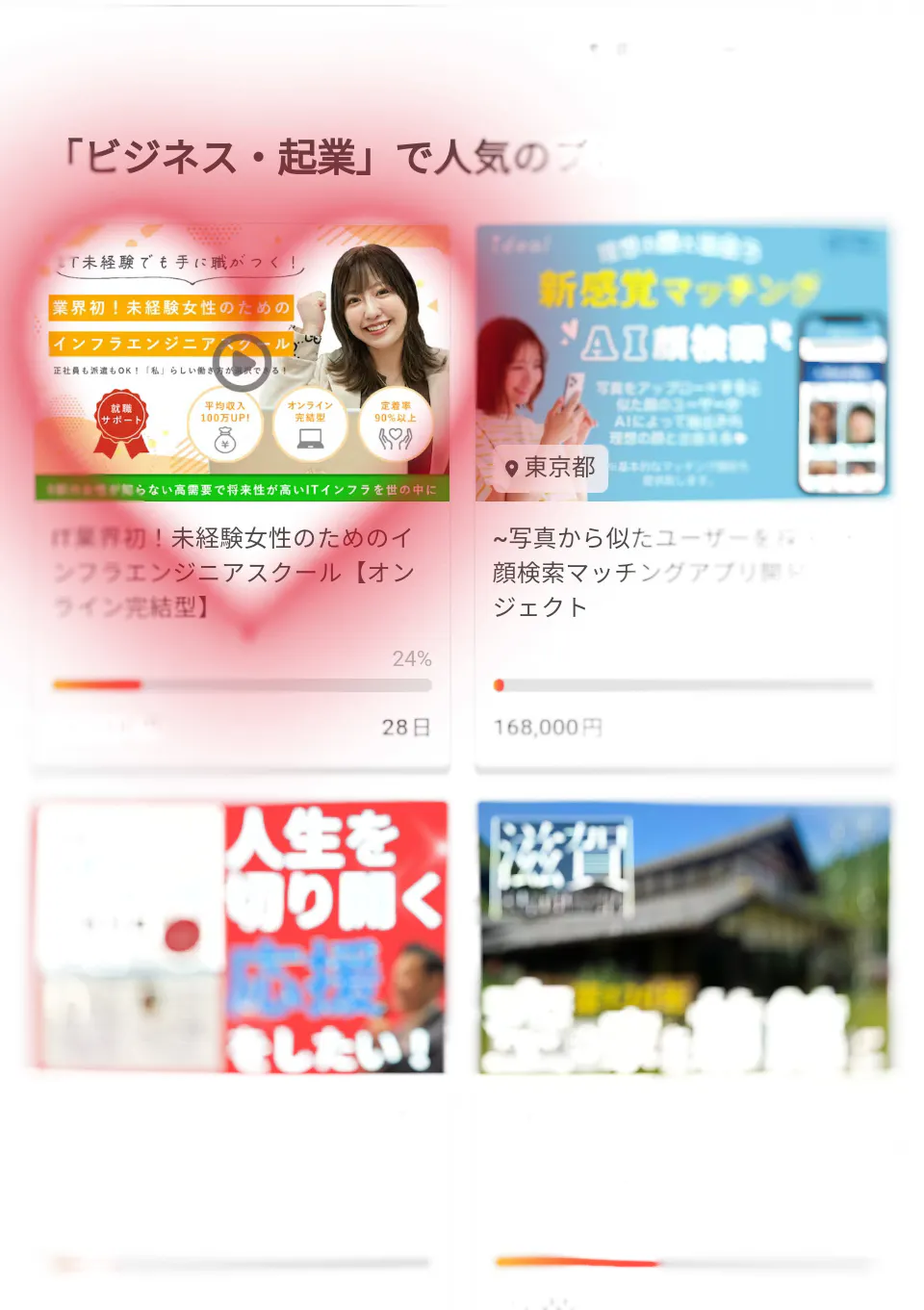Image resolution: width=924 pixels, height=1310 pixels.
Task: Play the video on the インフラエンジニアスクール card
Action: [x=242, y=363]
